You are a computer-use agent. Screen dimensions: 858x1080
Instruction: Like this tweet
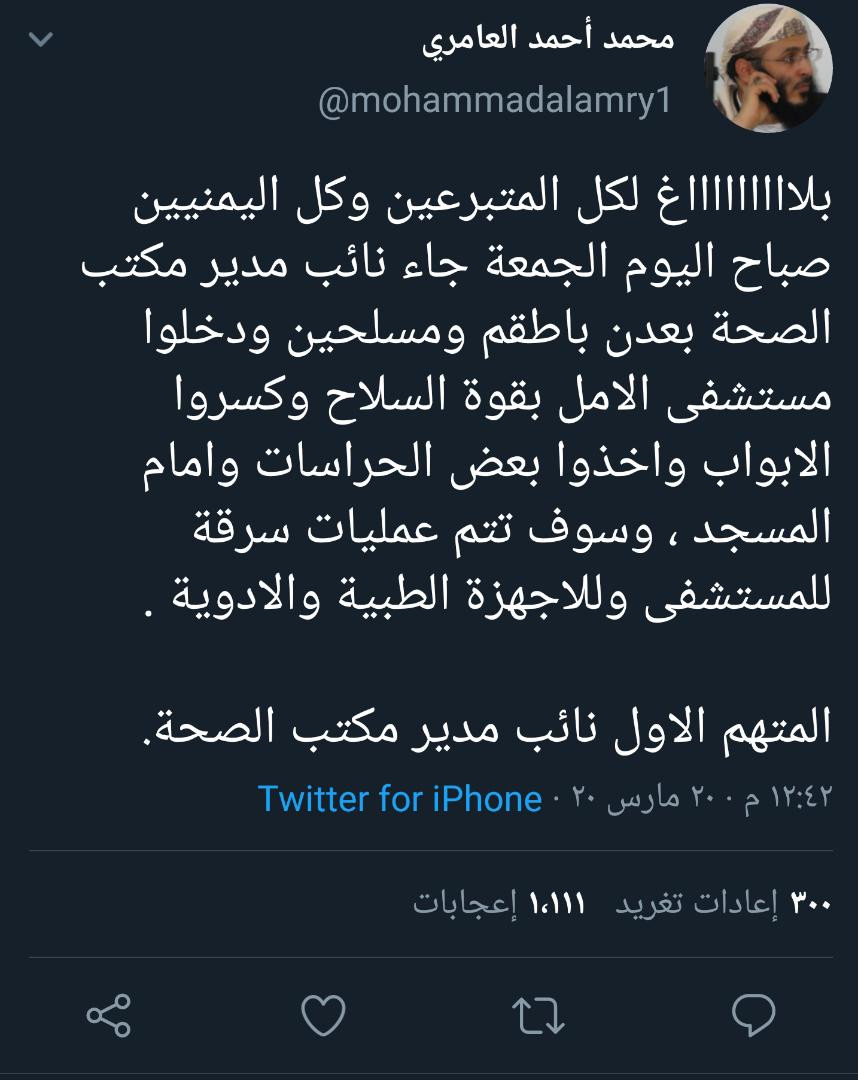tap(323, 1015)
